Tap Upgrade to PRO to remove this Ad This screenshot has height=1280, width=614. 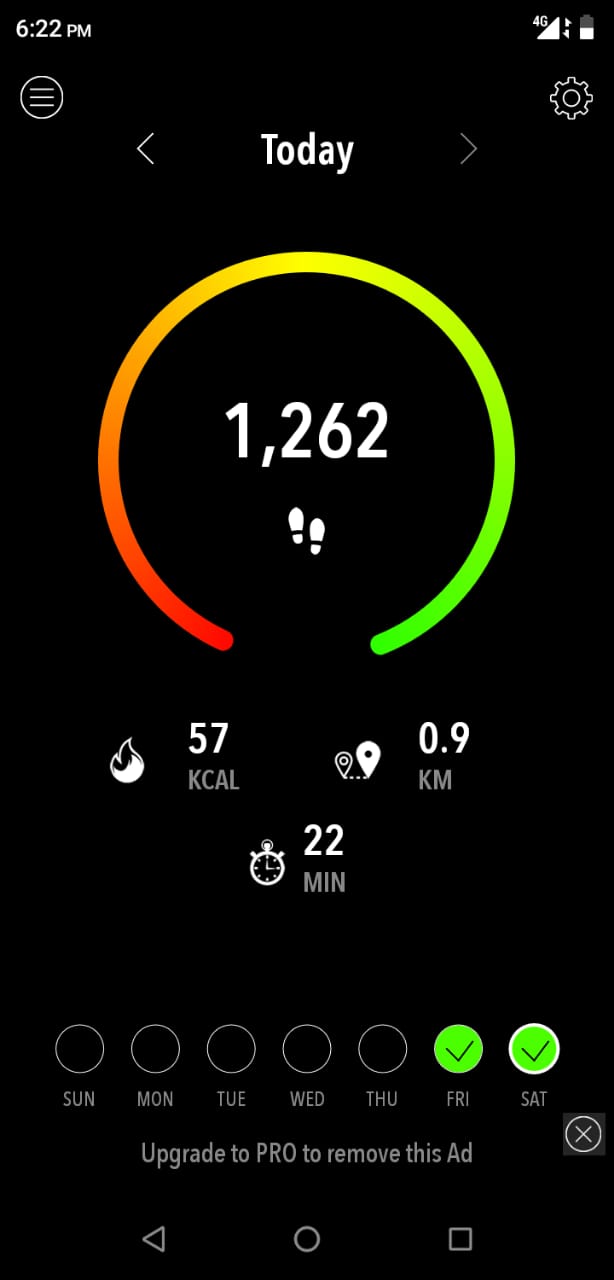click(x=306, y=1154)
